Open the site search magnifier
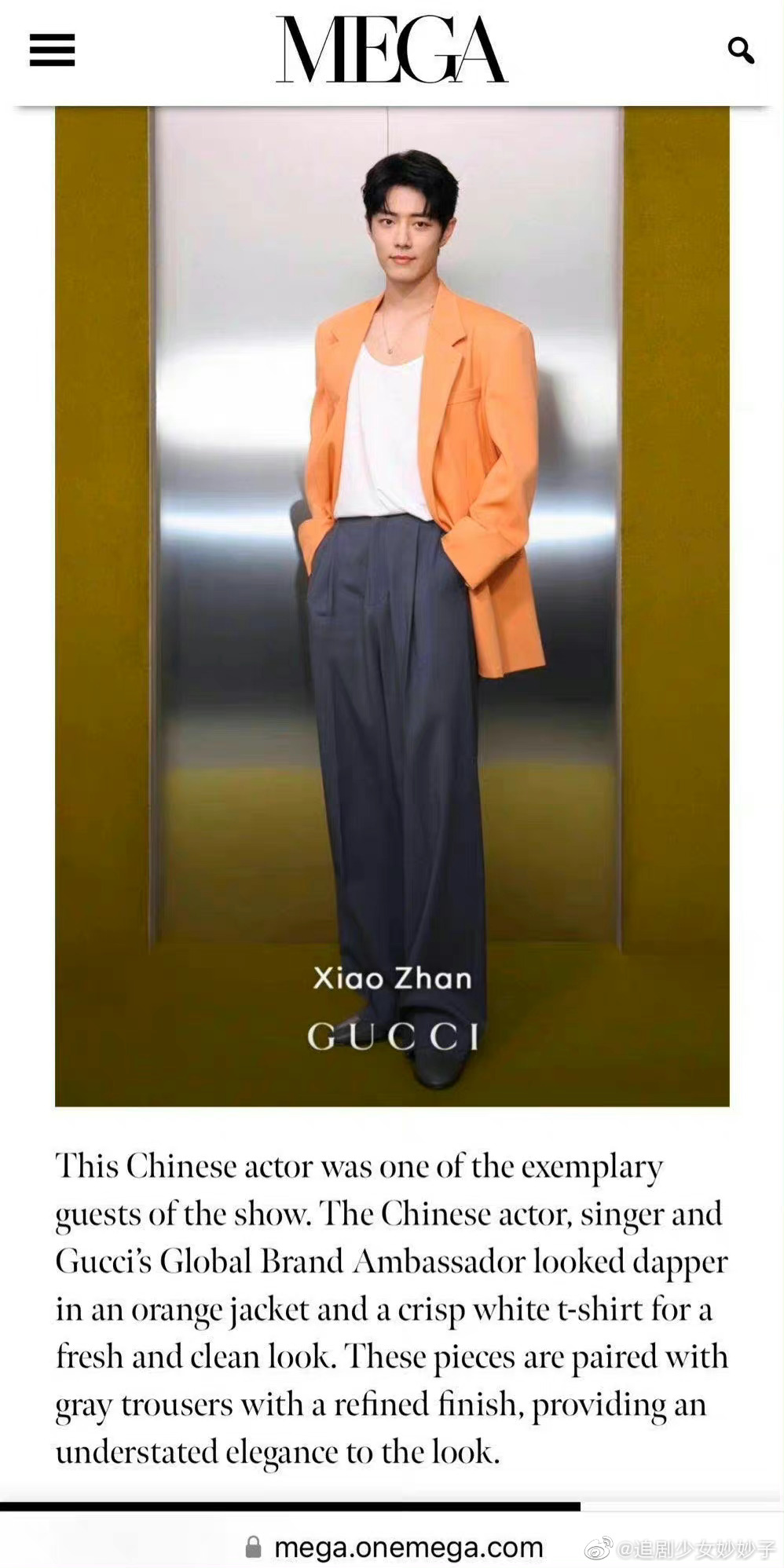 740,50
